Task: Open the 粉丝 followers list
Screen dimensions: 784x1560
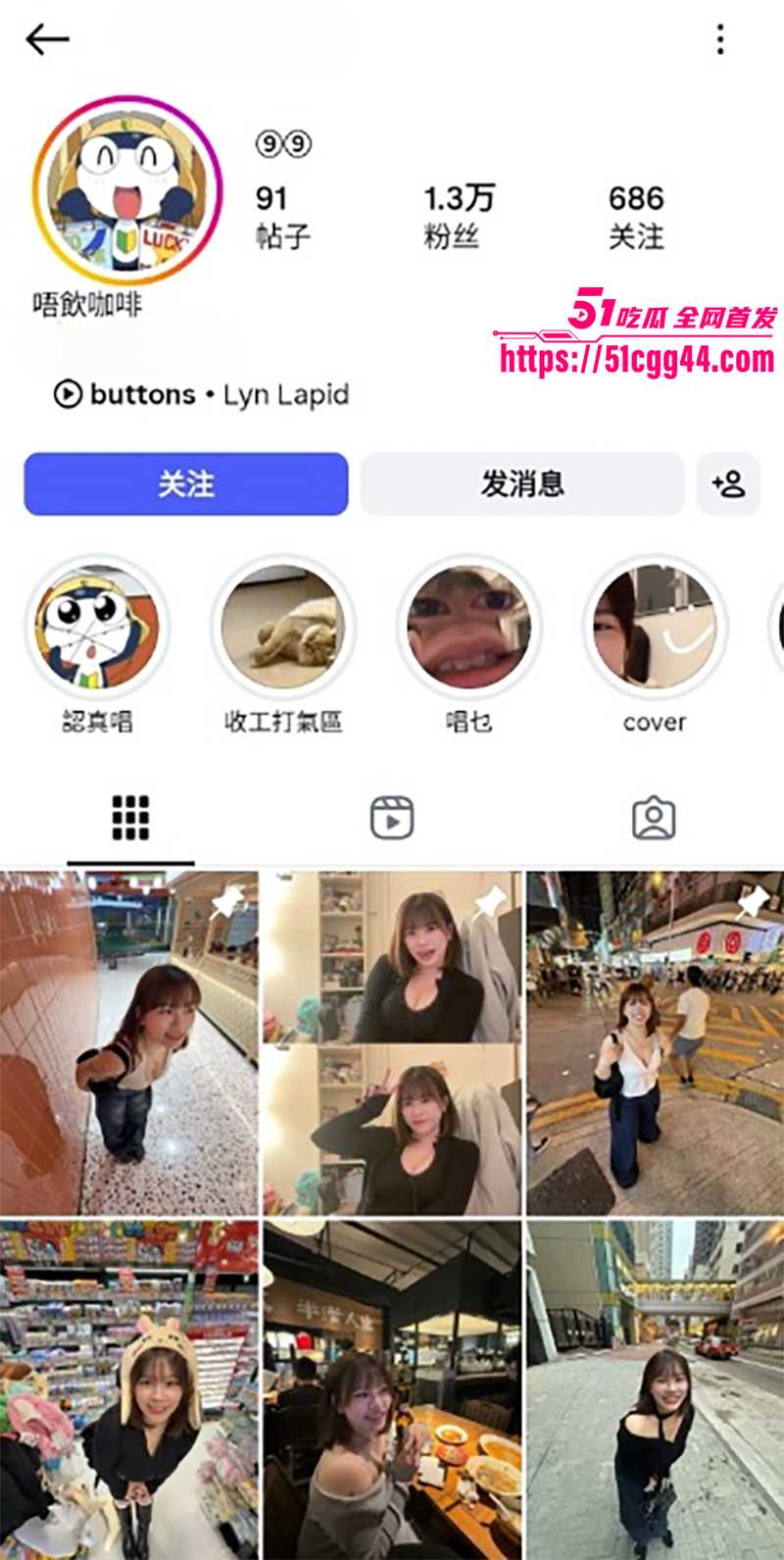Action: (459, 217)
